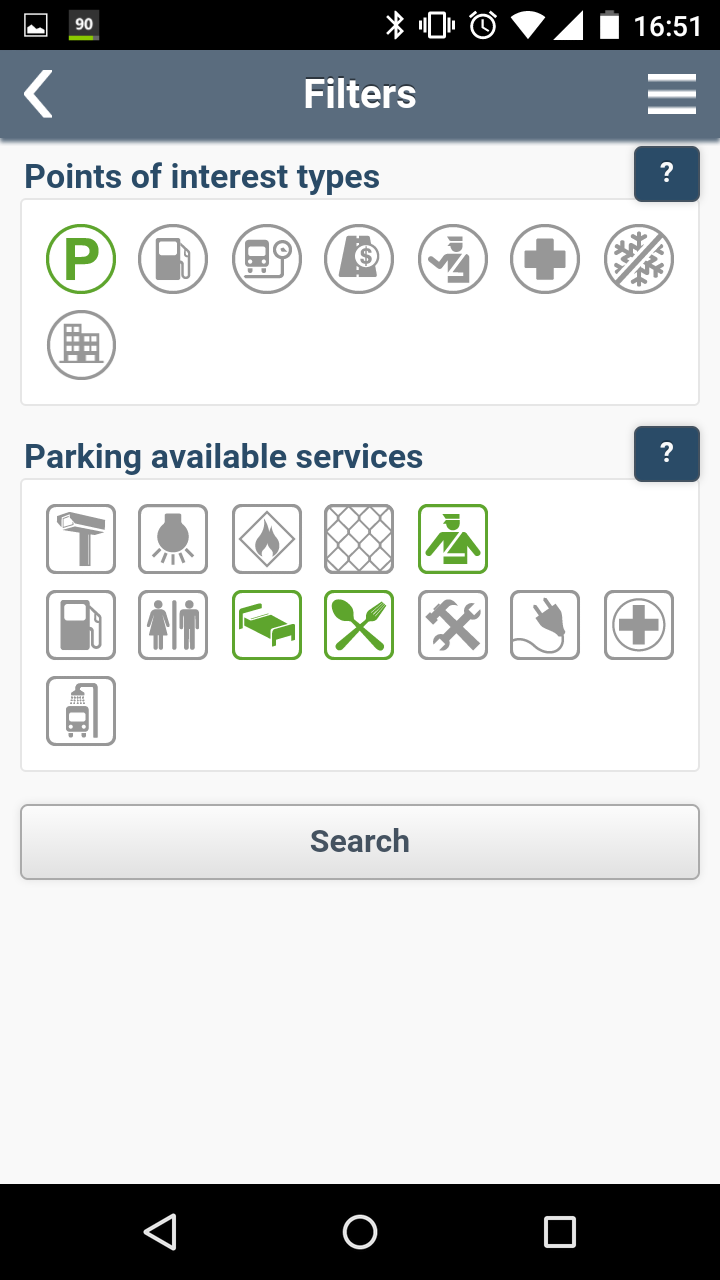
Task: Open help for Parking available services
Action: coord(666,454)
